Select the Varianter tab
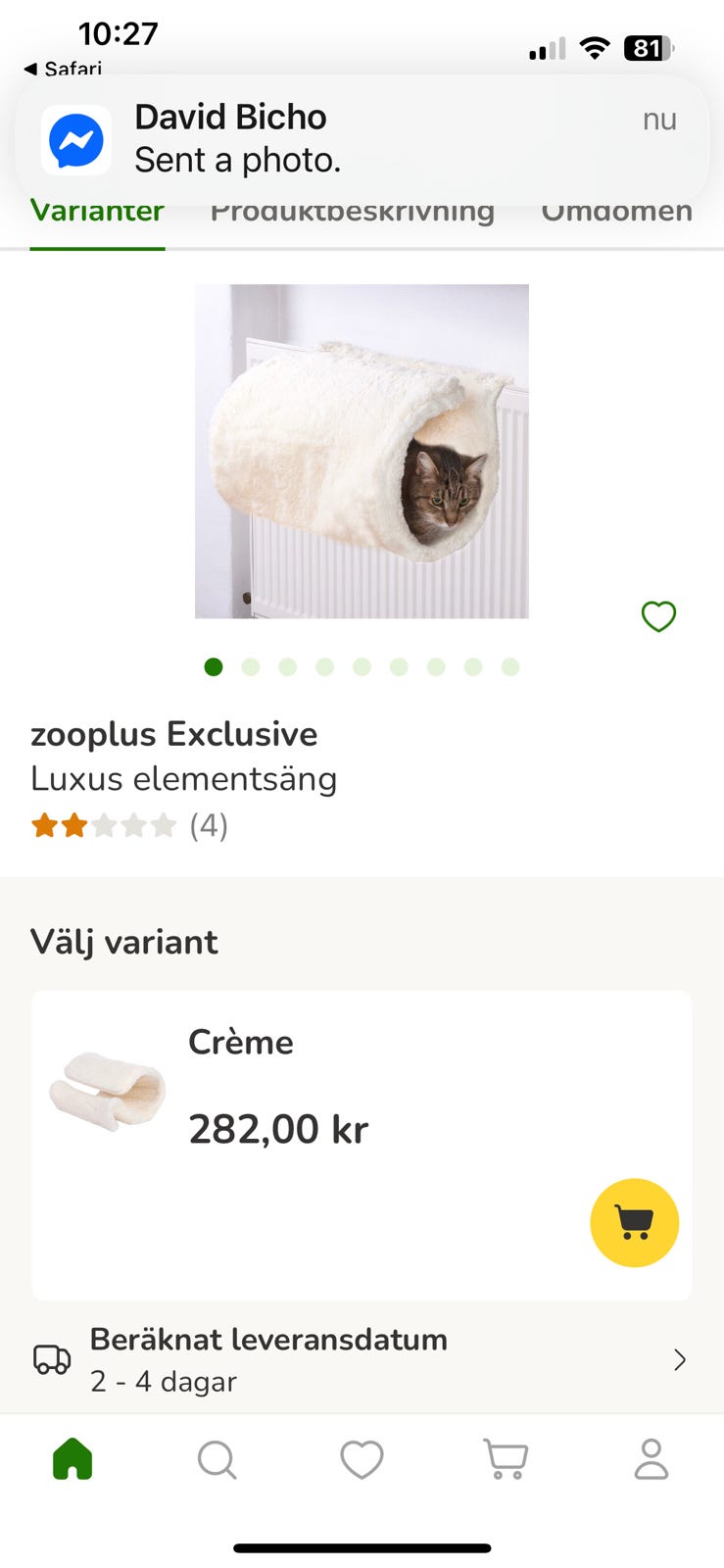 tap(97, 213)
